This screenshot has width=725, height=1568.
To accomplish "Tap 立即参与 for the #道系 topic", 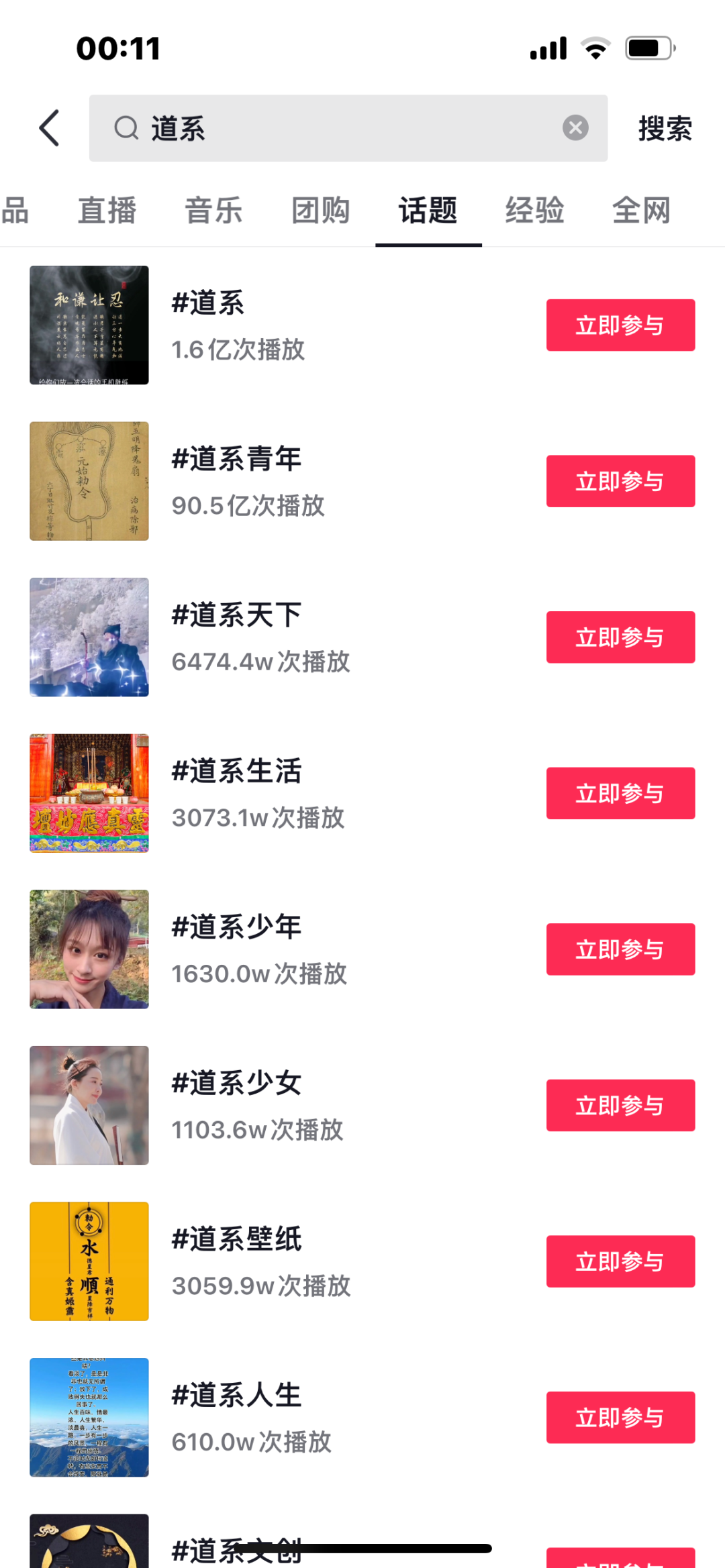I will pyautogui.click(x=620, y=325).
